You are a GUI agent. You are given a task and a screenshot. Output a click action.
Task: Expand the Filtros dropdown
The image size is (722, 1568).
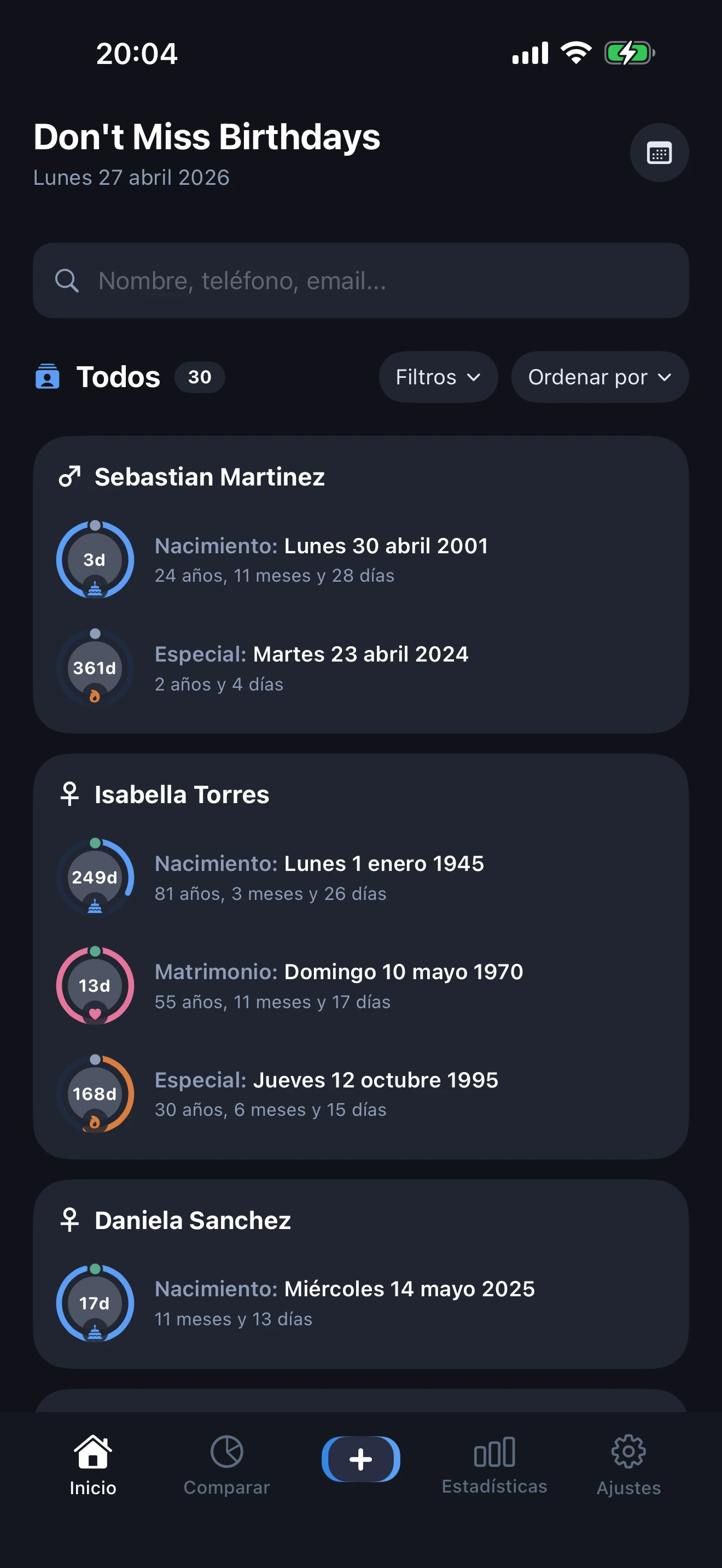(x=438, y=377)
